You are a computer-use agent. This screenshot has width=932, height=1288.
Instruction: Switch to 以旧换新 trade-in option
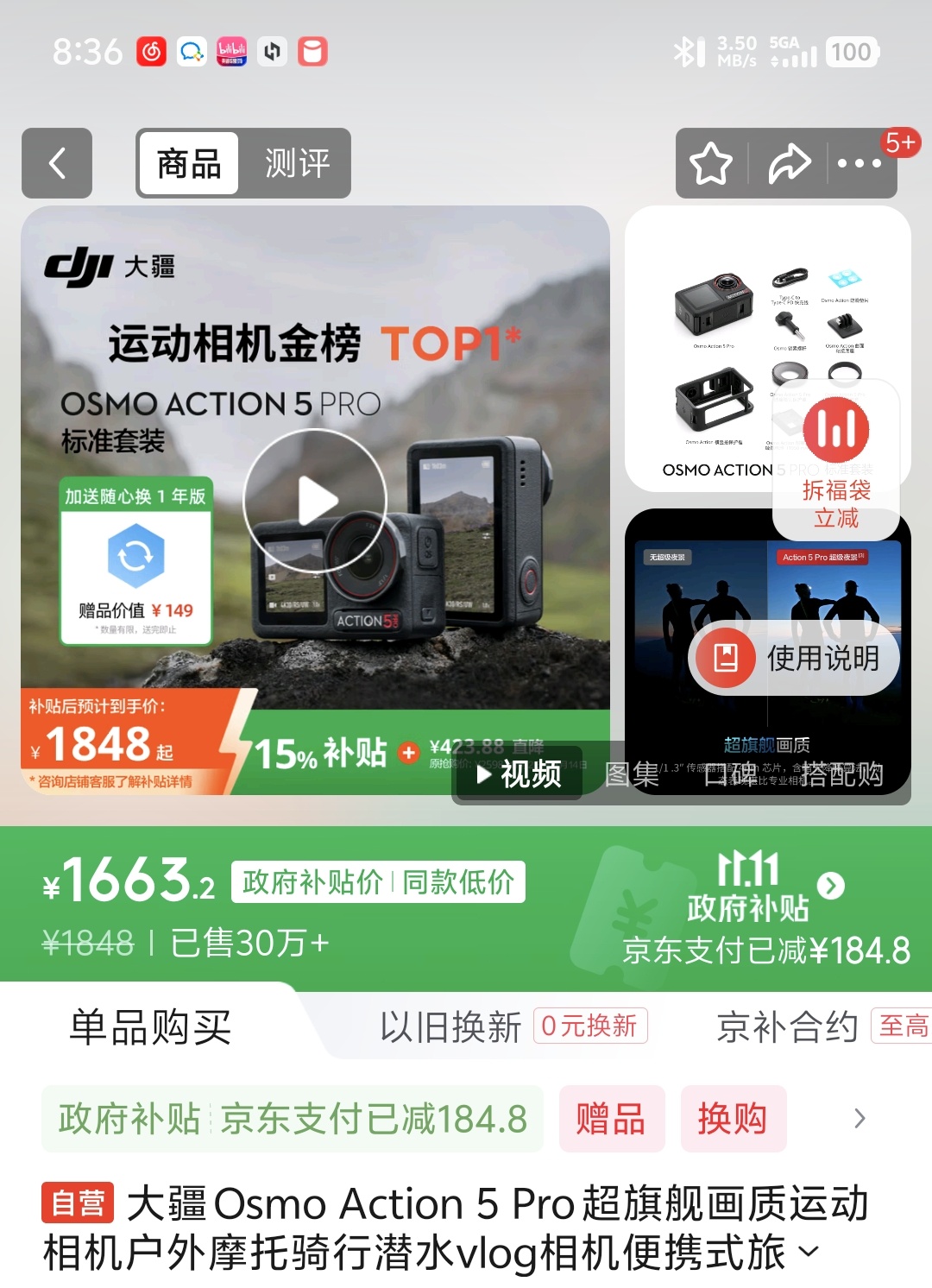pyautogui.click(x=450, y=1027)
